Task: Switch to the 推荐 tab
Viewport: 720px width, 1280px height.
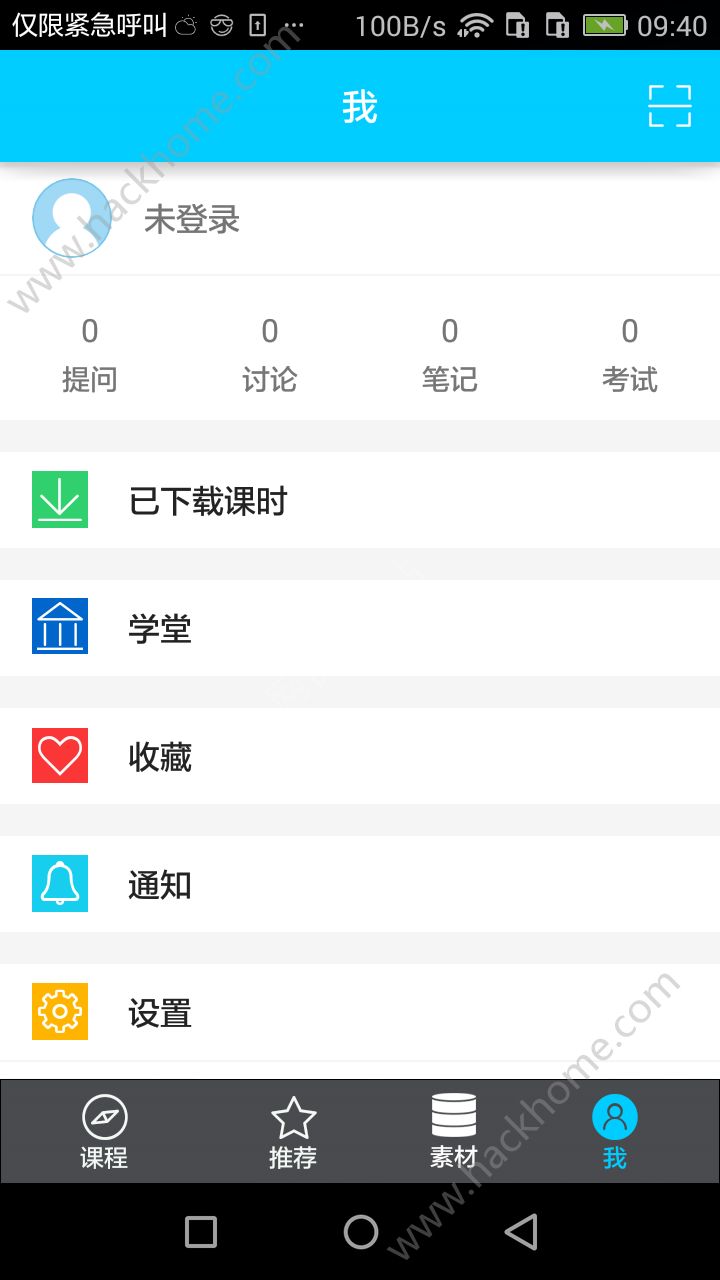Action: pos(293,1132)
